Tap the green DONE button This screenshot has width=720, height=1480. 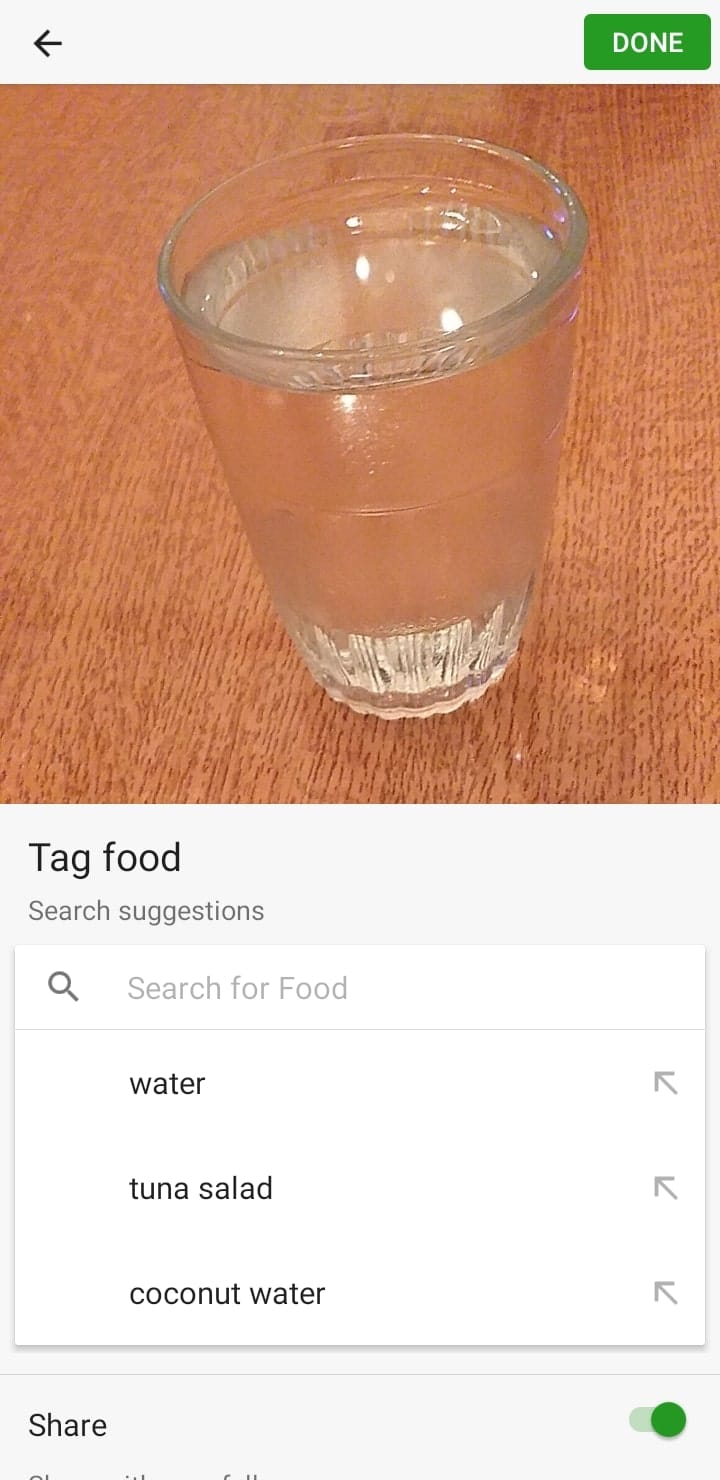(x=647, y=42)
